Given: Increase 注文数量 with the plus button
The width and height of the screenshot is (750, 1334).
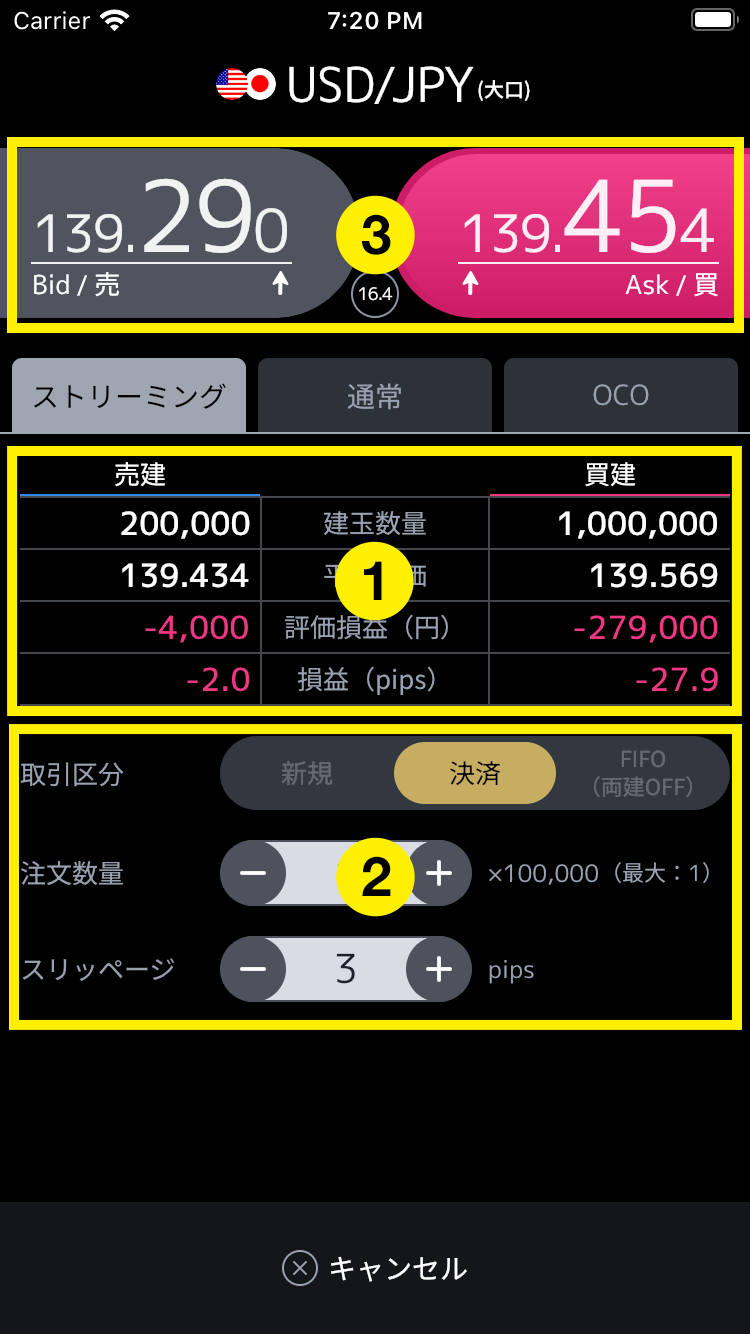Looking at the screenshot, I should tap(439, 873).
